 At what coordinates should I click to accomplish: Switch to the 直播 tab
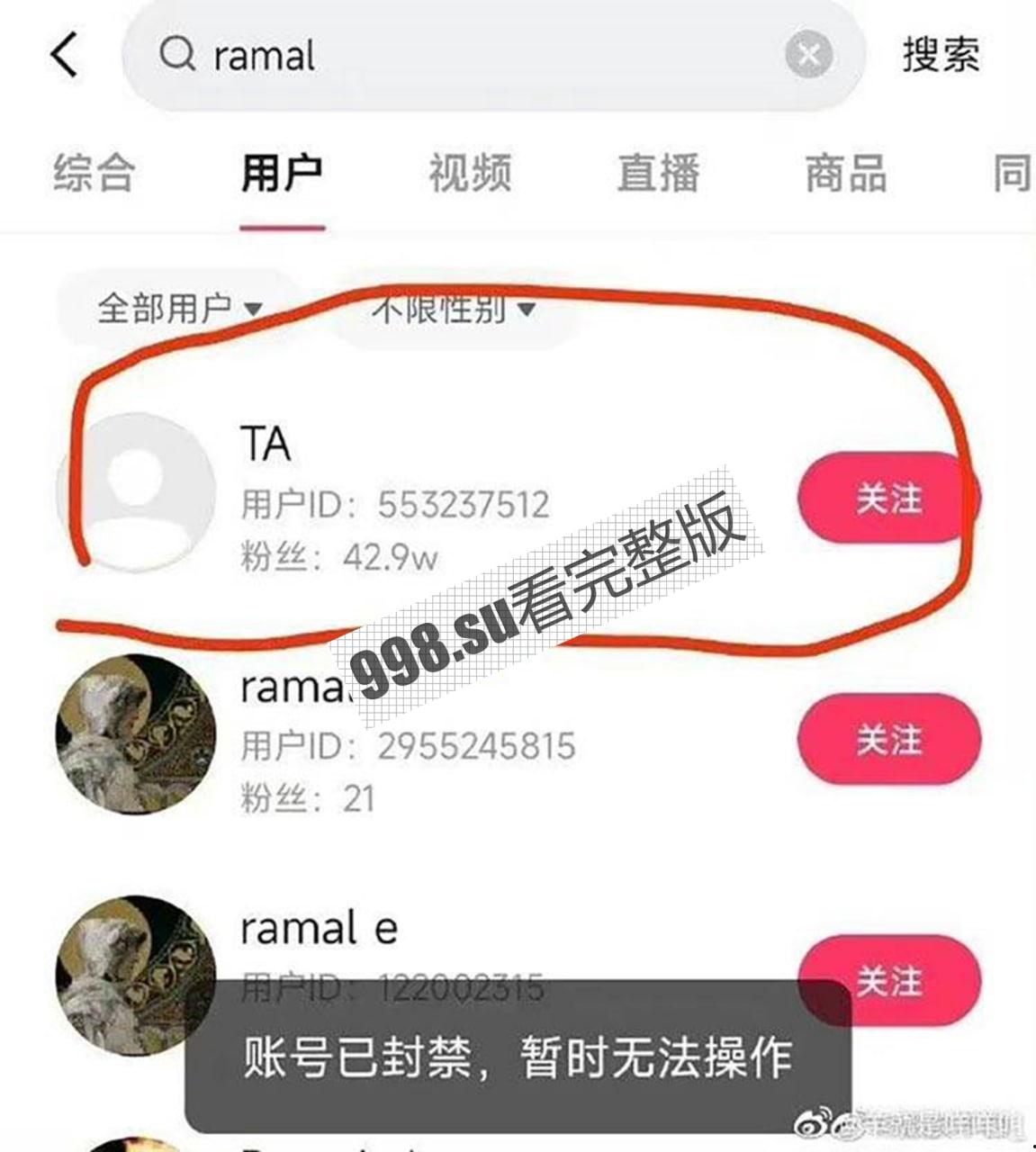coord(658,173)
